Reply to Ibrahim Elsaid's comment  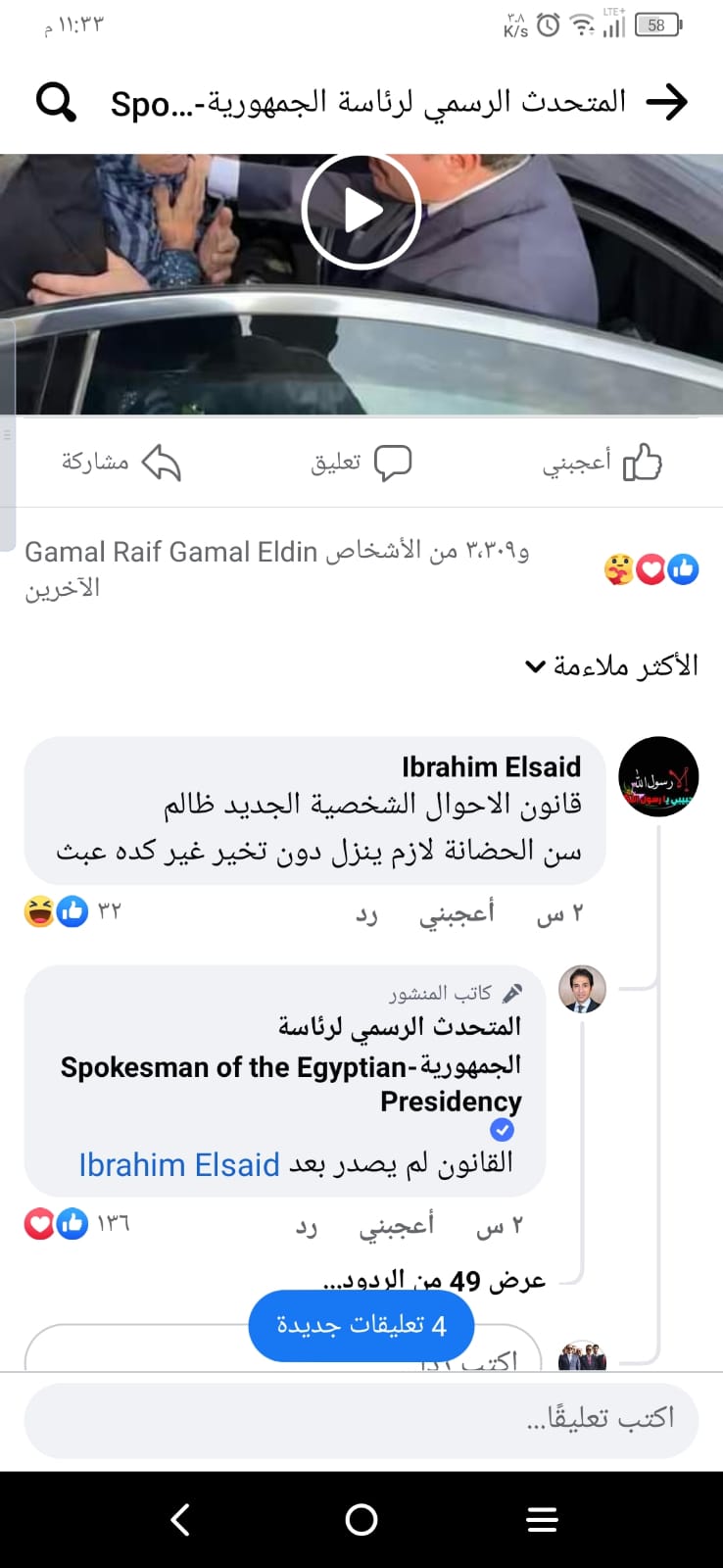pyautogui.click(x=366, y=914)
